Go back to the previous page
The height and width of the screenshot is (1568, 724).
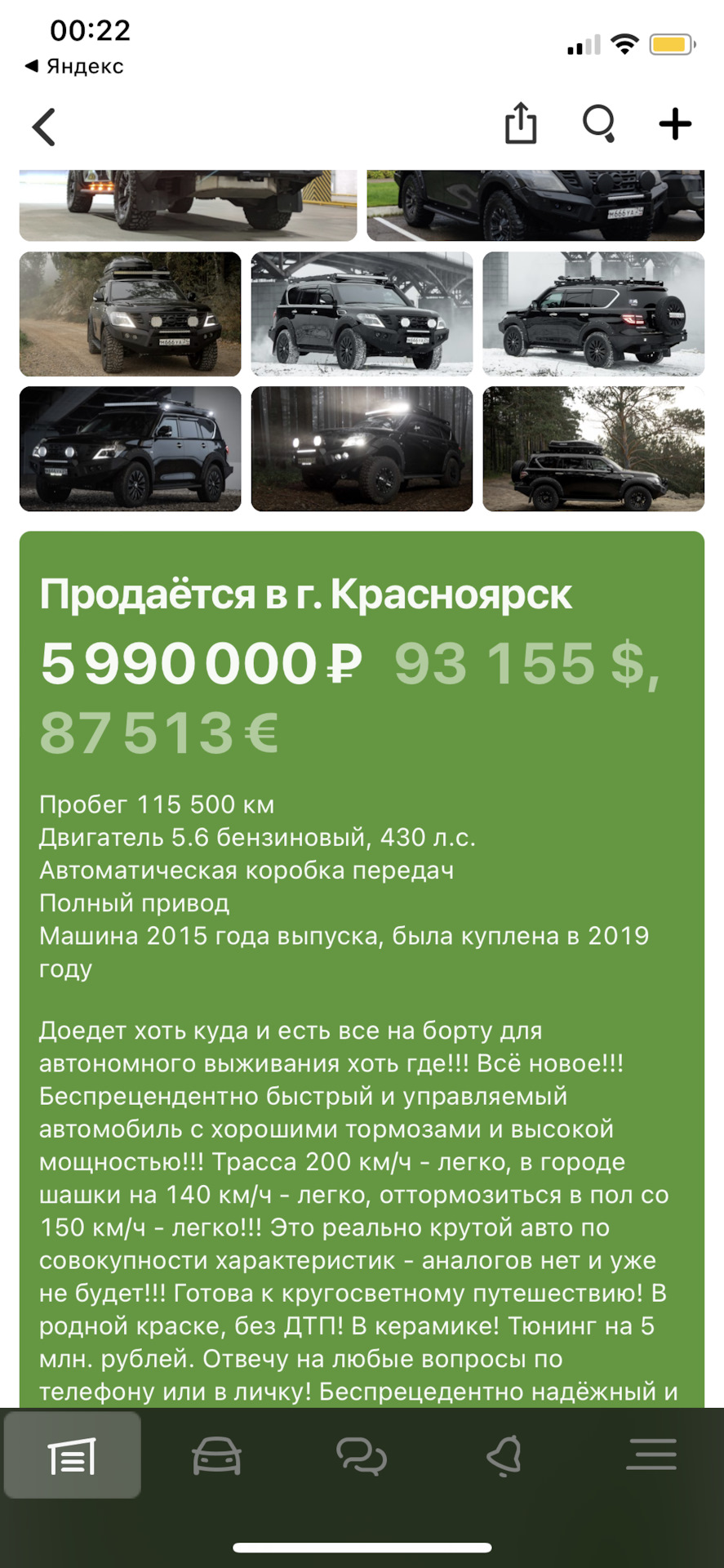point(44,127)
